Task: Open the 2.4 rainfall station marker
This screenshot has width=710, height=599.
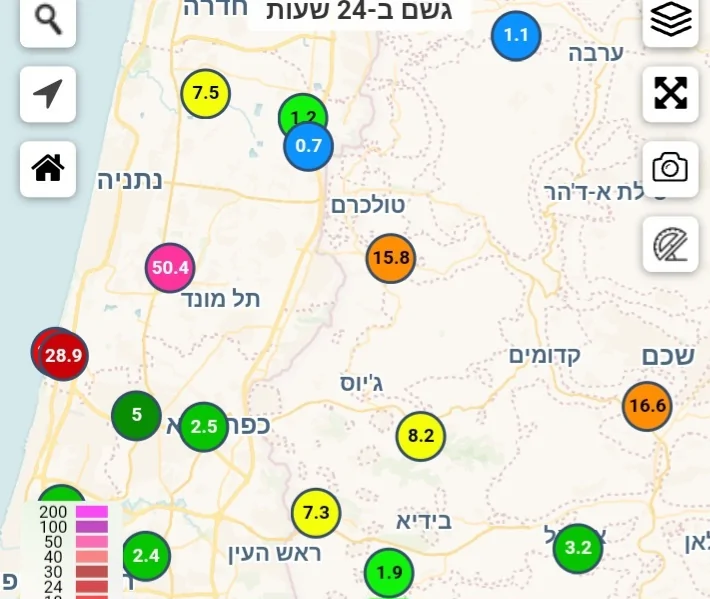Action: point(146,556)
